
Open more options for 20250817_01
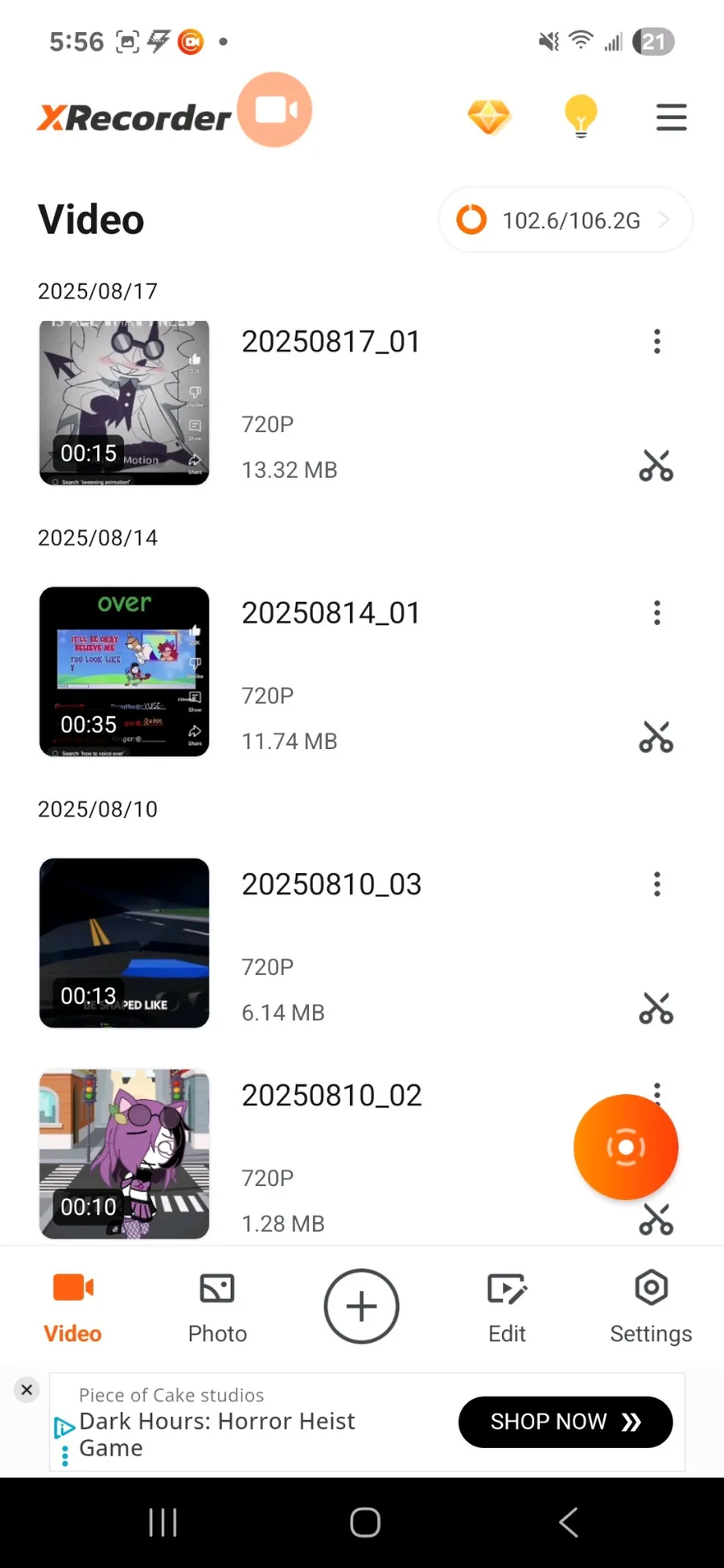(657, 342)
